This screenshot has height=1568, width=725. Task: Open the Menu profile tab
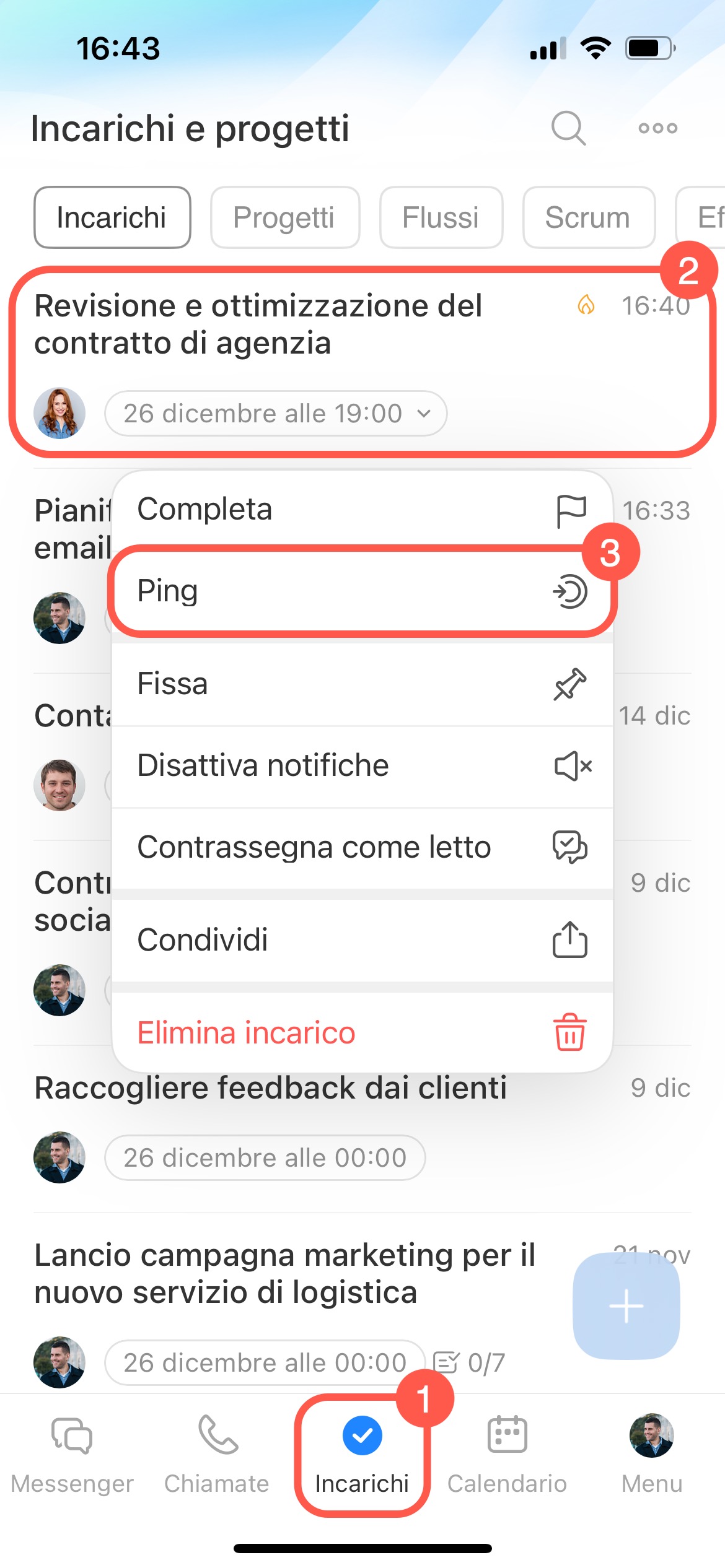pyautogui.click(x=651, y=1452)
